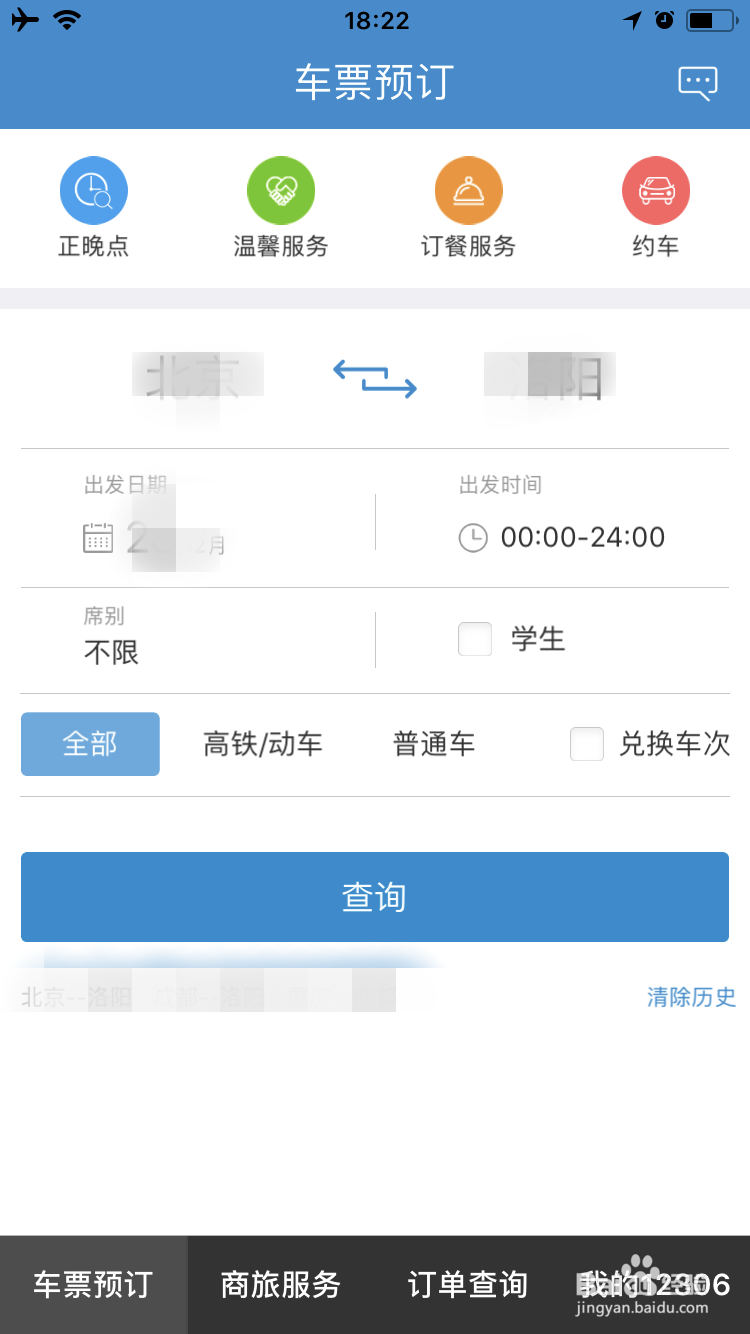Switch to the 订单查询 bottom tab

pos(467,1285)
